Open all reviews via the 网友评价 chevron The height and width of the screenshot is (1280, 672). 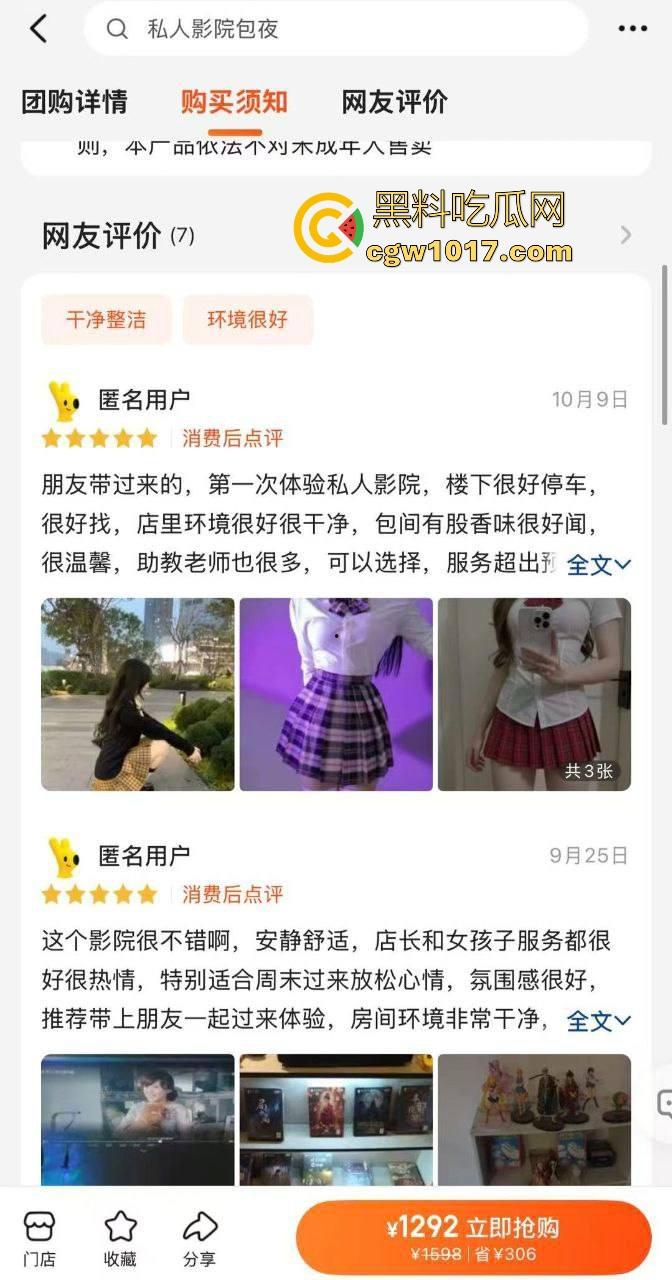(x=626, y=236)
